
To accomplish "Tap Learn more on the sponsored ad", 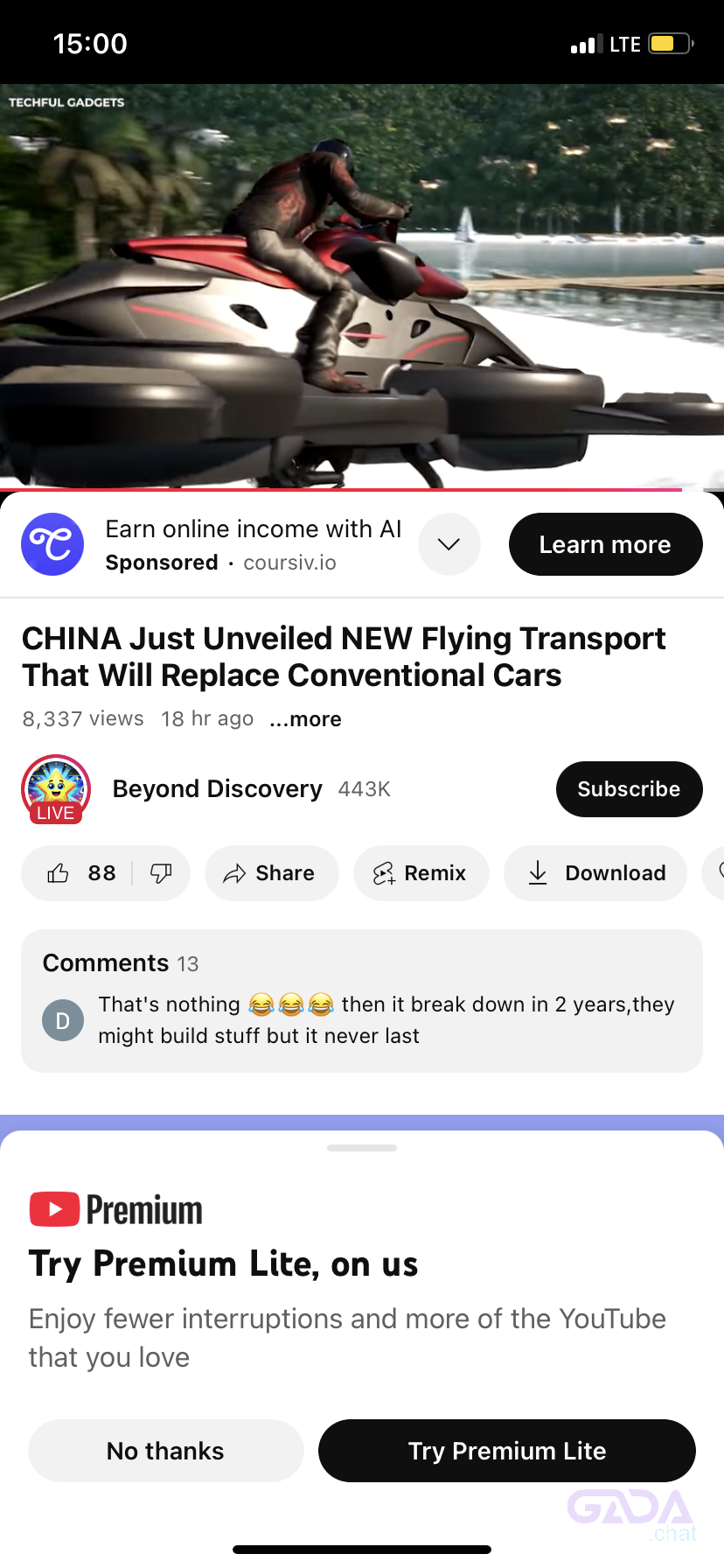I will [605, 544].
